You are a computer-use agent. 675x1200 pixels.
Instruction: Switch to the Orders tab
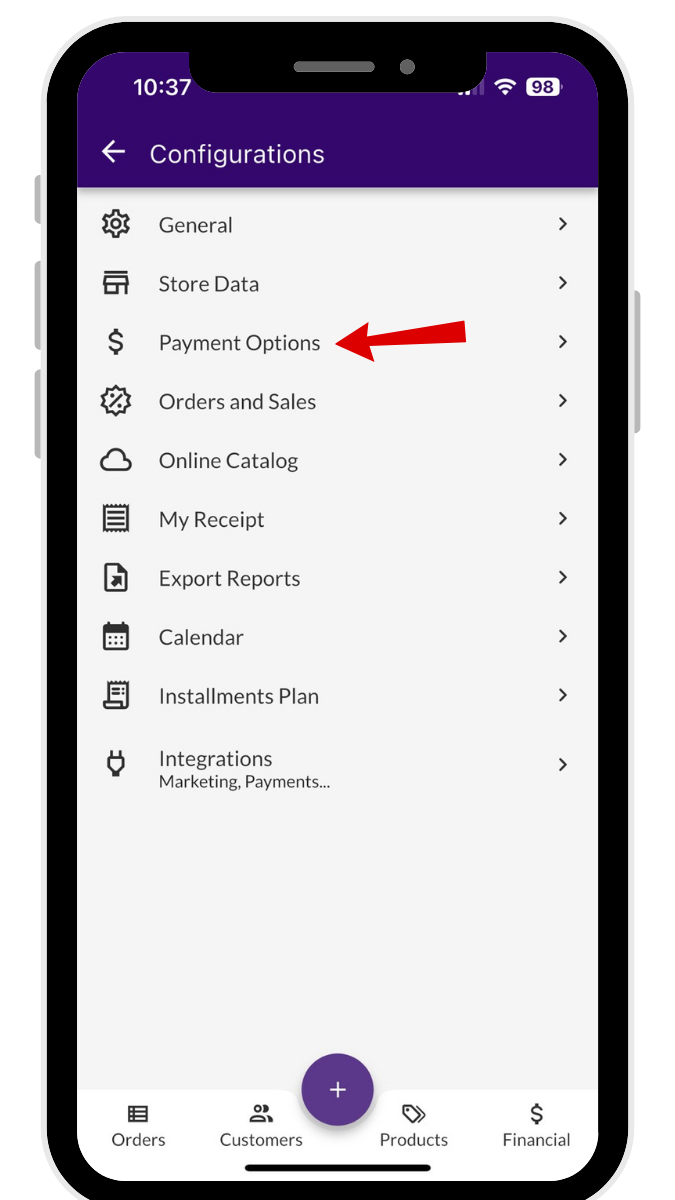pos(138,1126)
